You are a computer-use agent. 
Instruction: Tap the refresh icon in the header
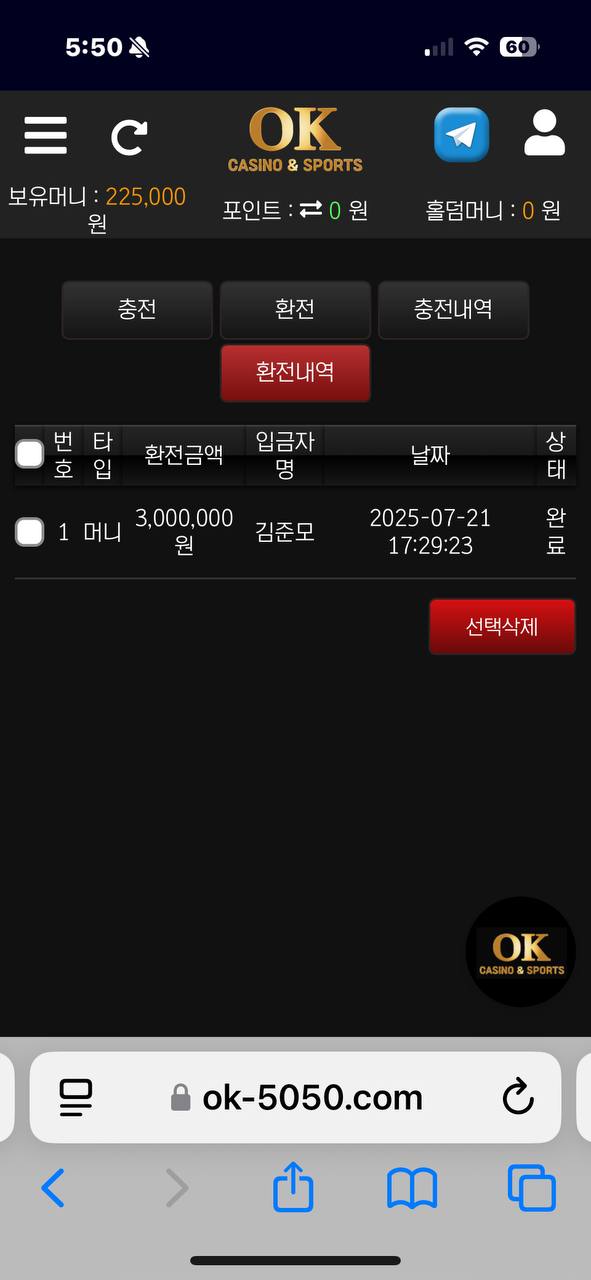[x=129, y=136]
